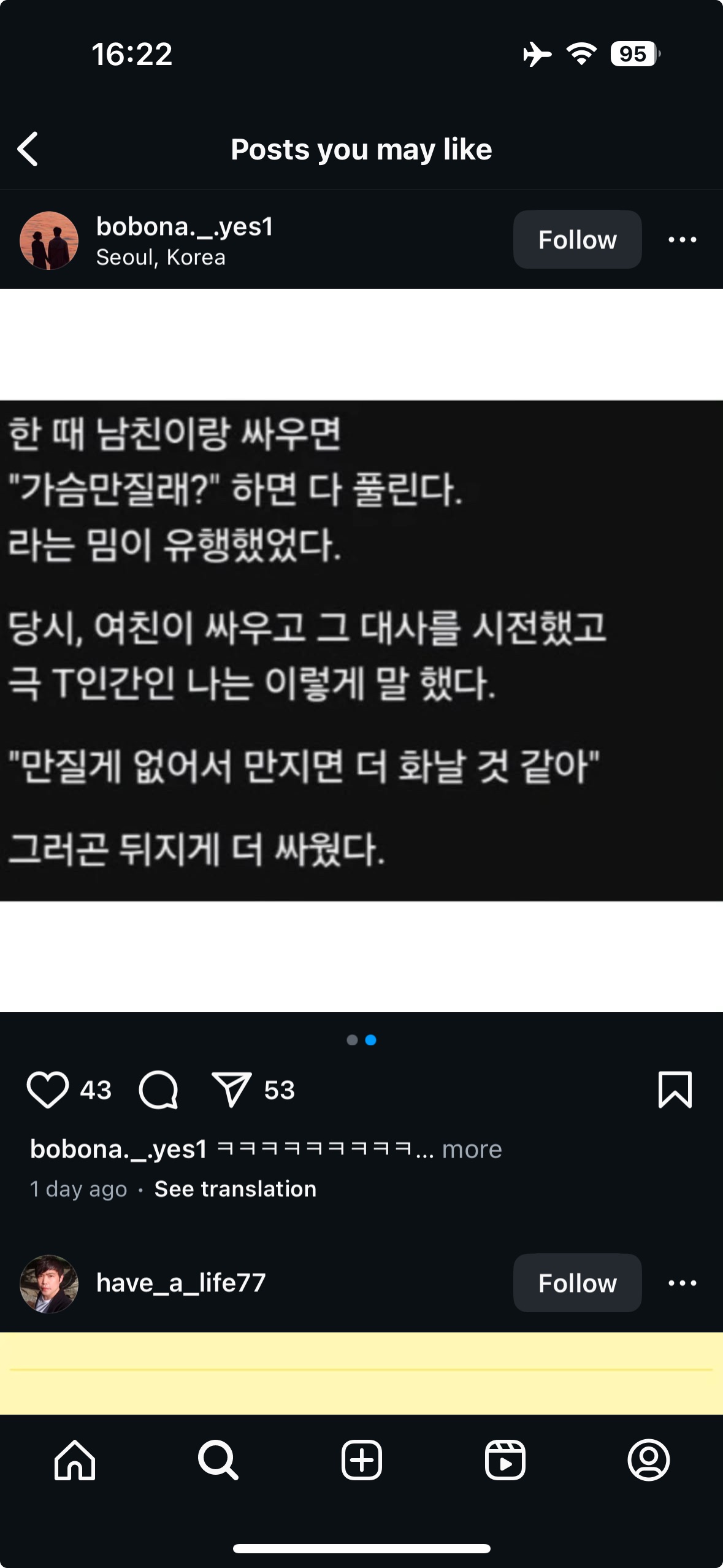Switch to the Reels tab
Image resolution: width=723 pixels, height=1568 pixels.
505,1460
